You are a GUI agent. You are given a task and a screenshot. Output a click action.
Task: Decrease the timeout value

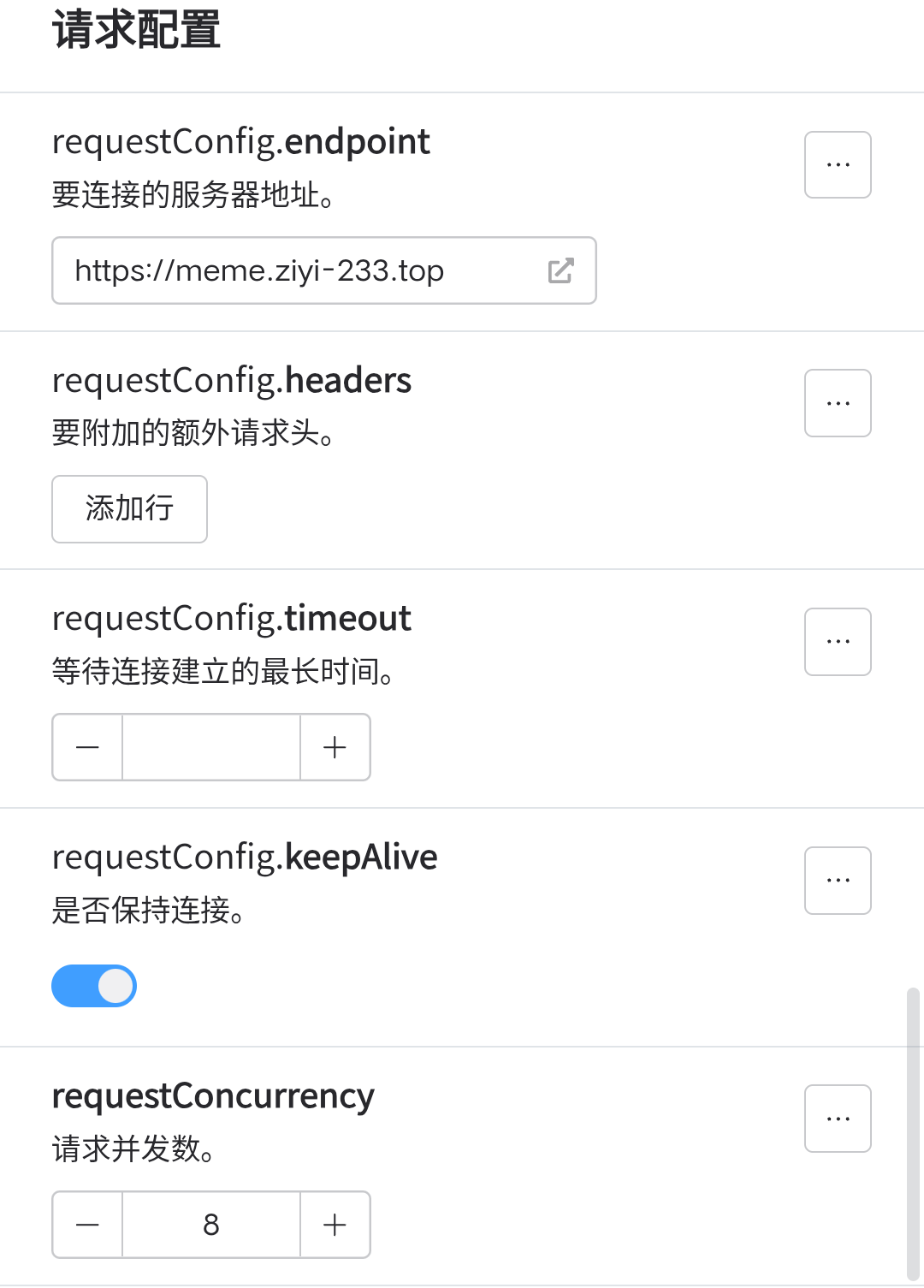coord(87,747)
